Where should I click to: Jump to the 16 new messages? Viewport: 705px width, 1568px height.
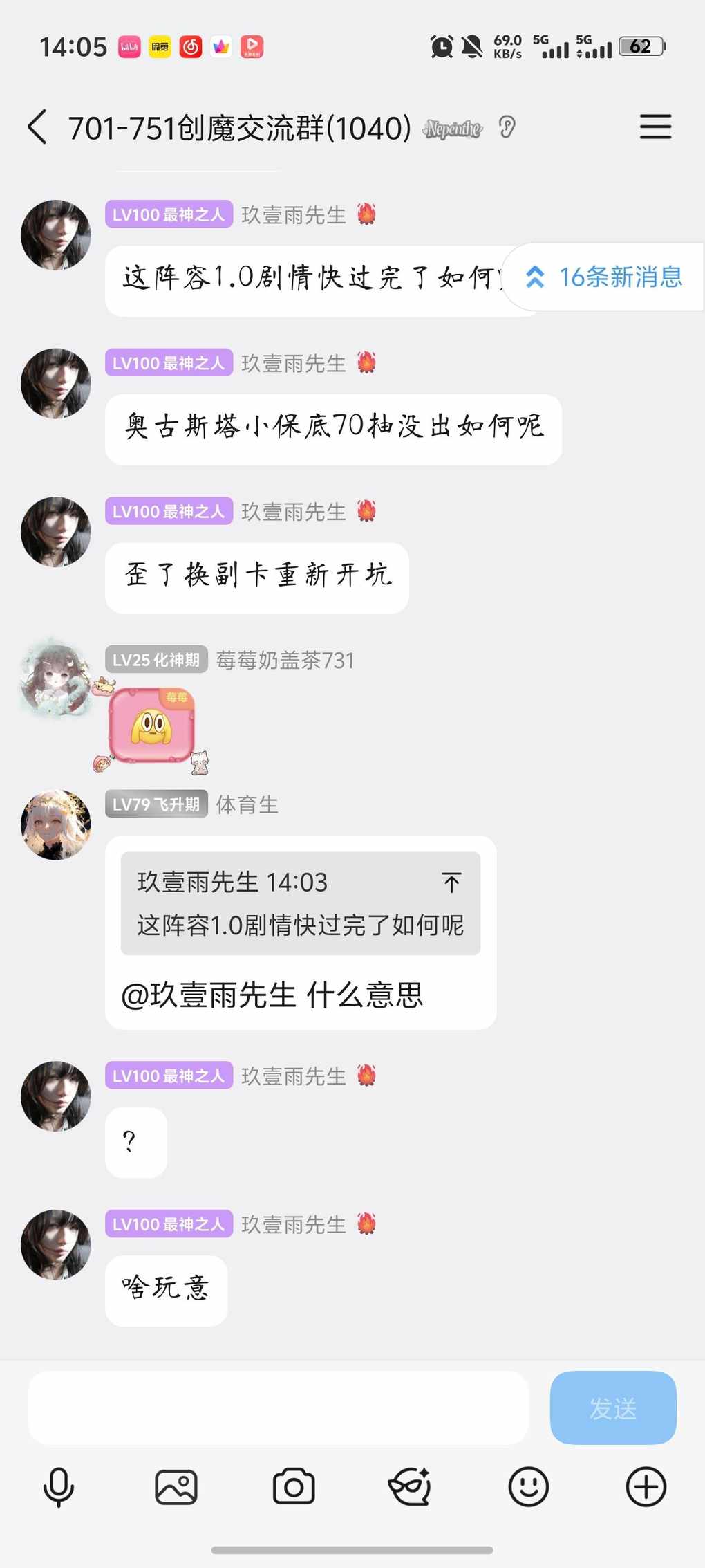click(x=605, y=277)
